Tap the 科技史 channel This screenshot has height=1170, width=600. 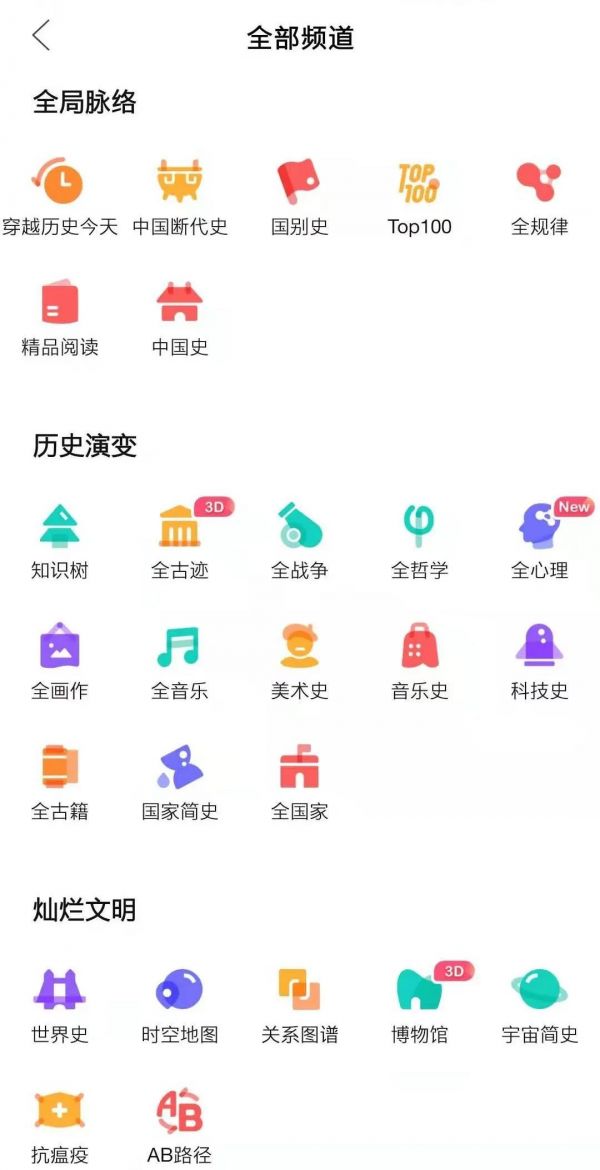coord(539,647)
